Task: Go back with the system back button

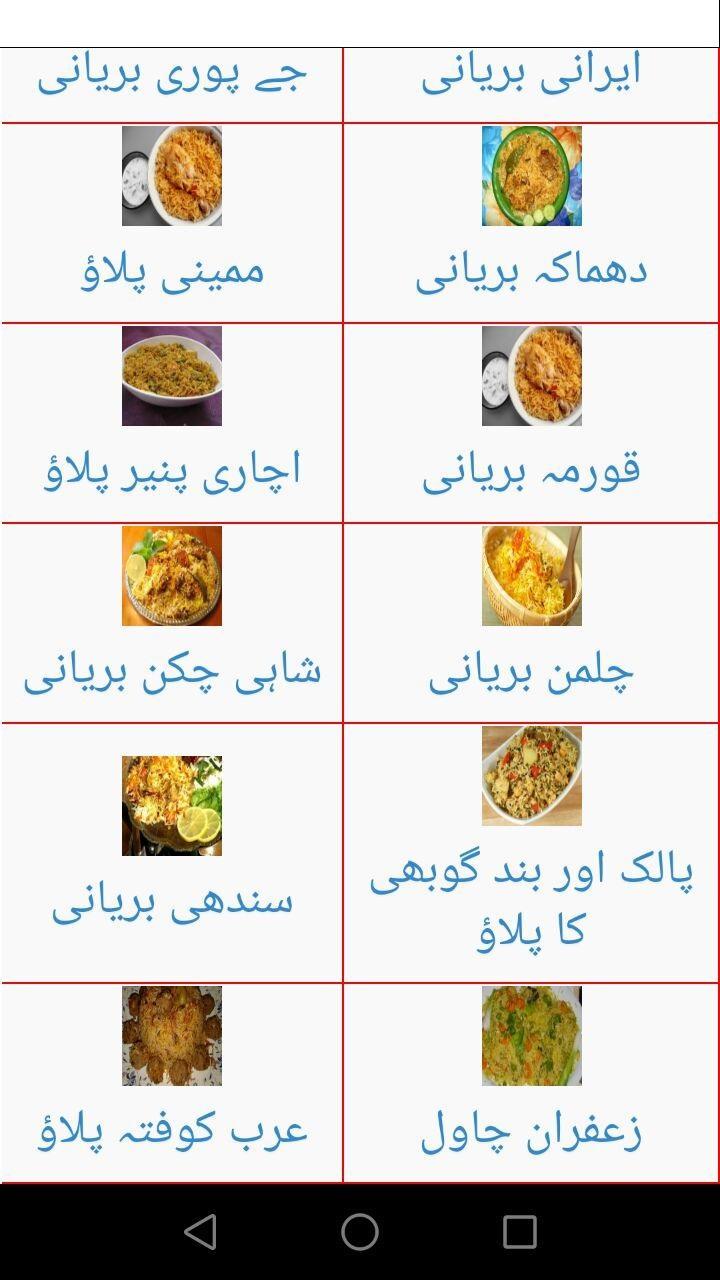Action: 200,1232
